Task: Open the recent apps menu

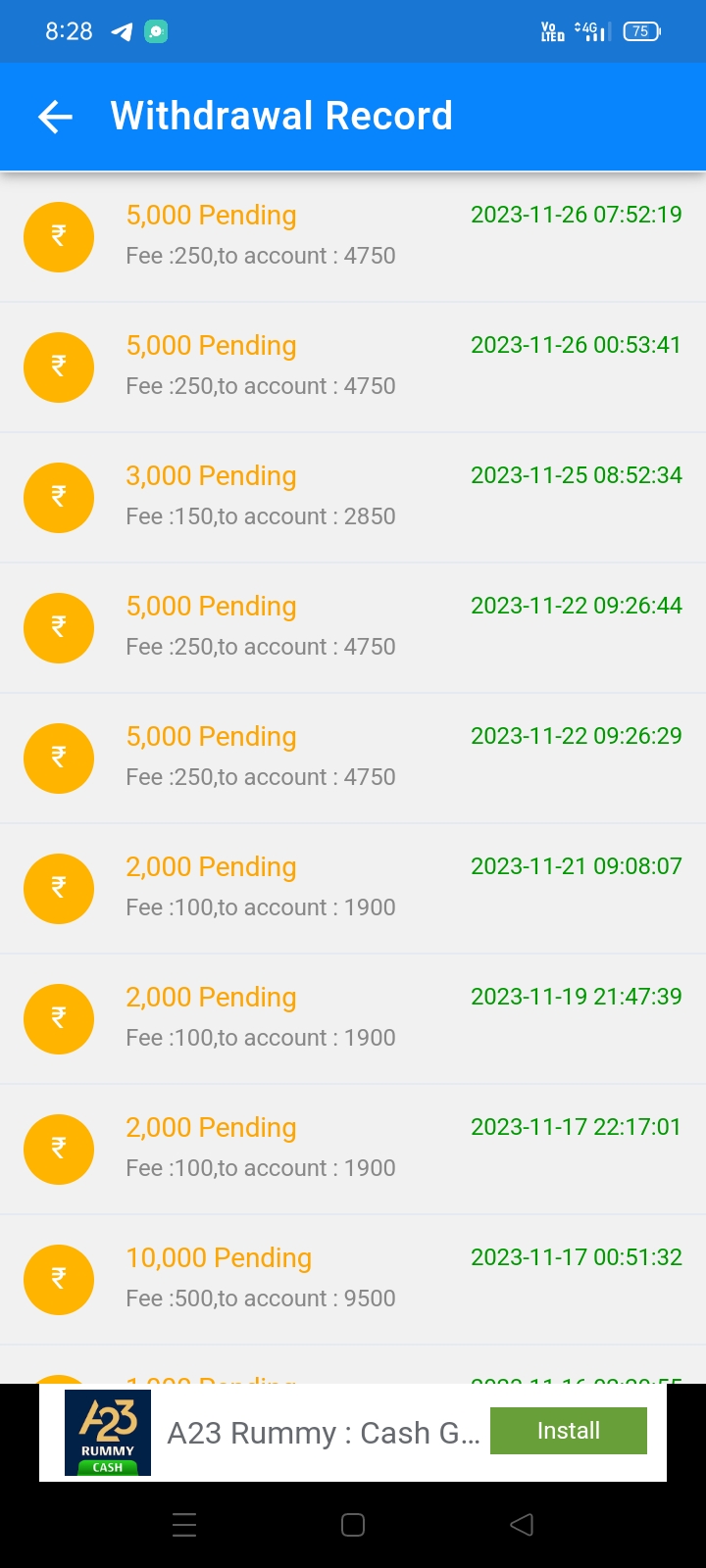Action: (184, 1525)
